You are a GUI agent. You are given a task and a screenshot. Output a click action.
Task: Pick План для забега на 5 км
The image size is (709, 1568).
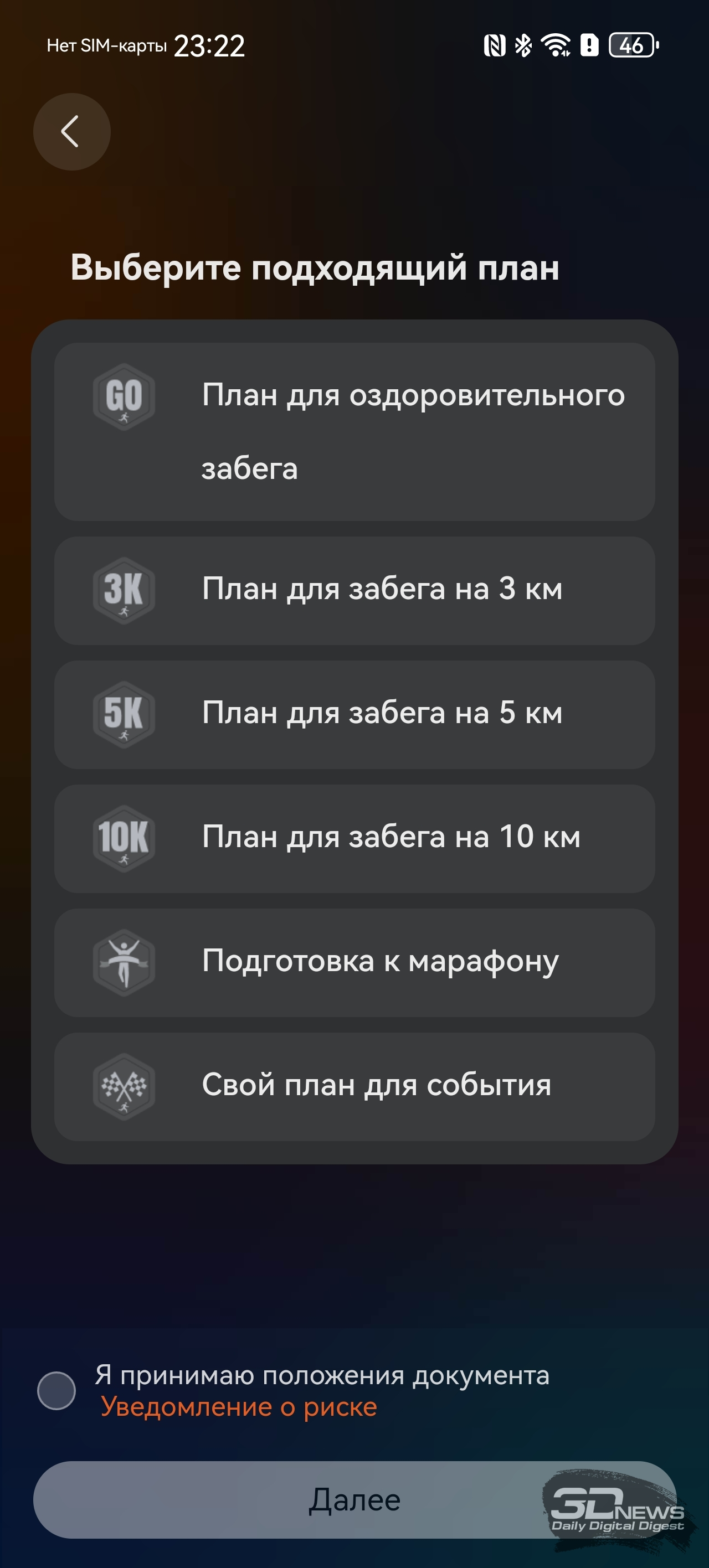354,714
